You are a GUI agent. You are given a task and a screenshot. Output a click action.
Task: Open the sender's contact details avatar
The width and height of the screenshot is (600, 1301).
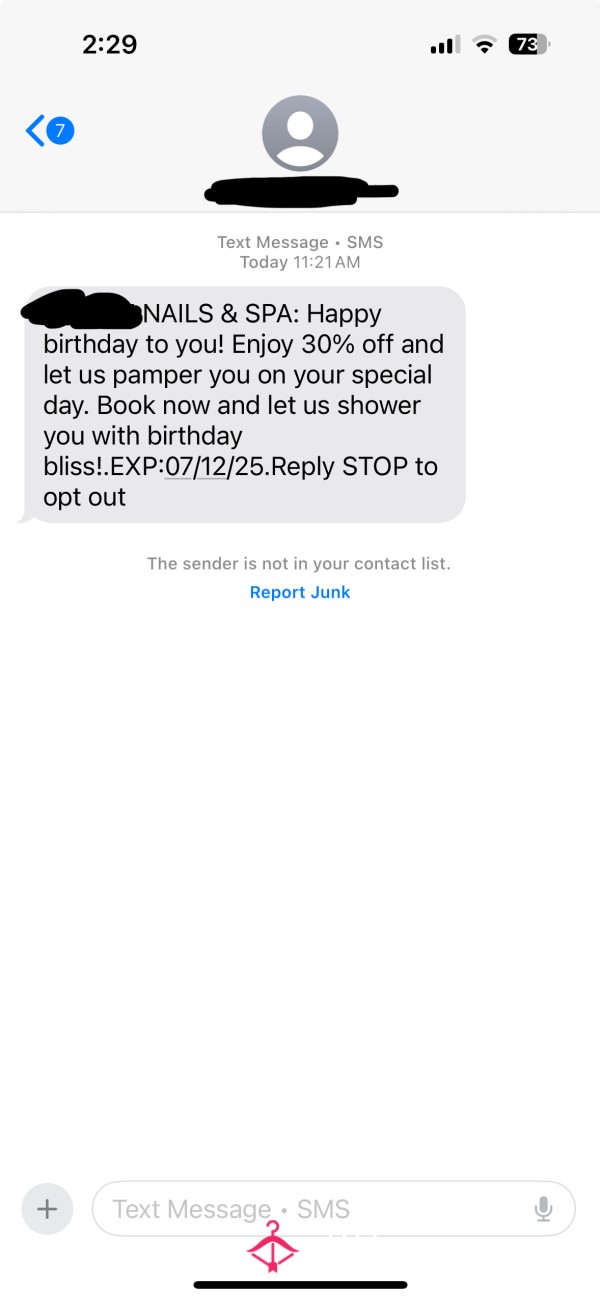[x=300, y=134]
